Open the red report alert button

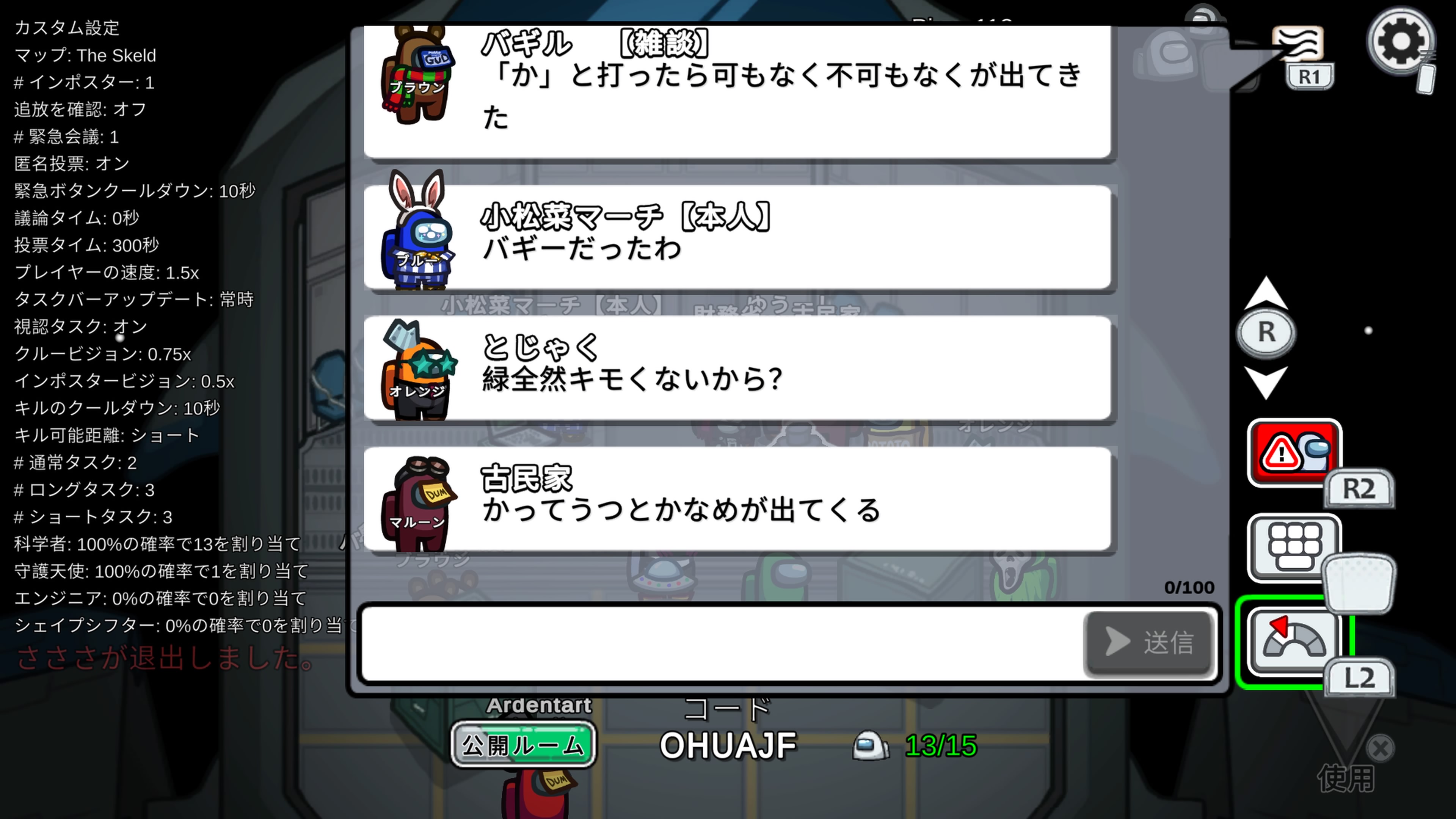pos(1293,452)
